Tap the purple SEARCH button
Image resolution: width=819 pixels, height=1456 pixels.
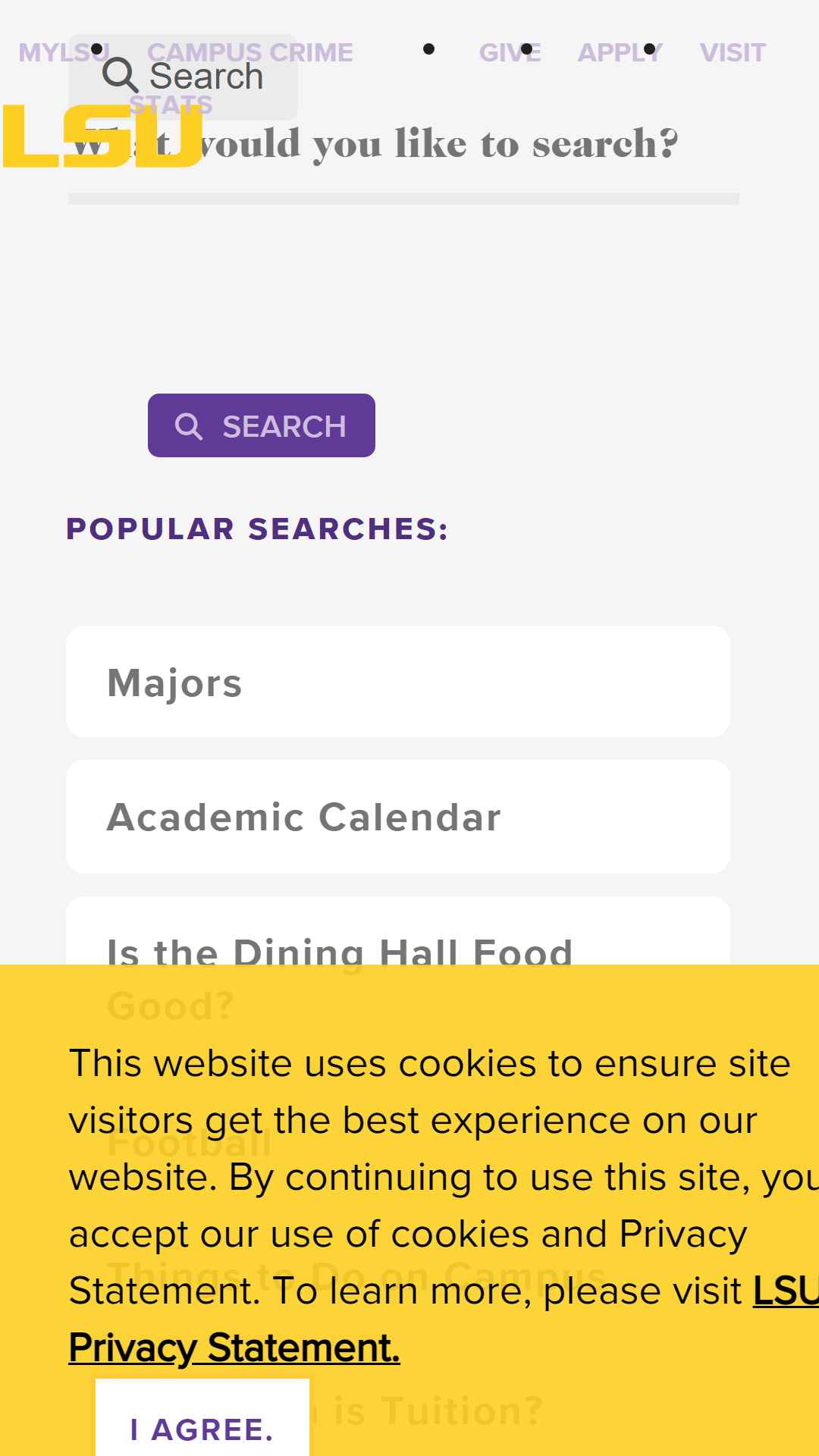[262, 425]
